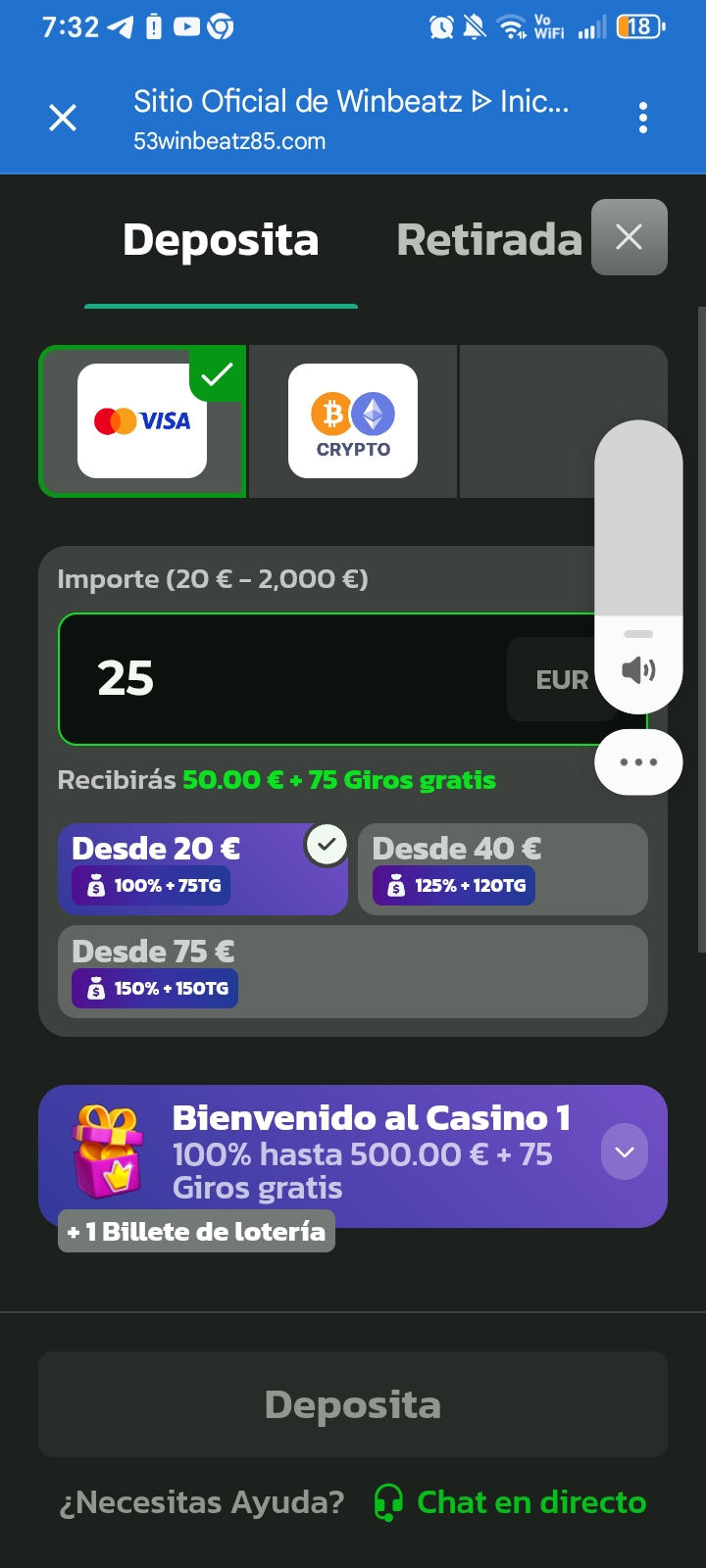Switch to the Retirada tab
Screen dimensions: 706x1568
pos(489,238)
